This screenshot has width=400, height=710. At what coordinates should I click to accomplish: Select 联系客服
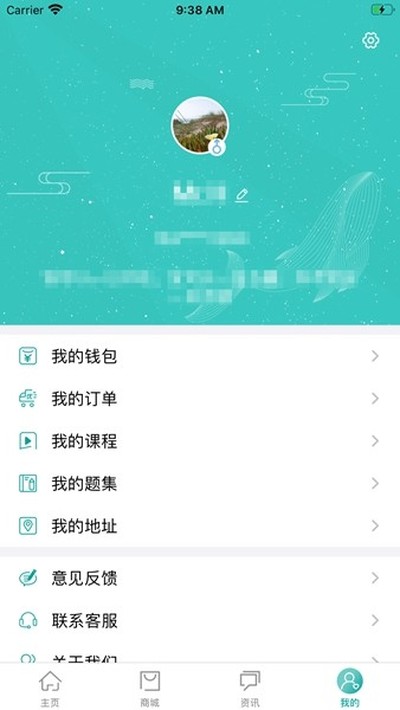pyautogui.click(x=200, y=620)
